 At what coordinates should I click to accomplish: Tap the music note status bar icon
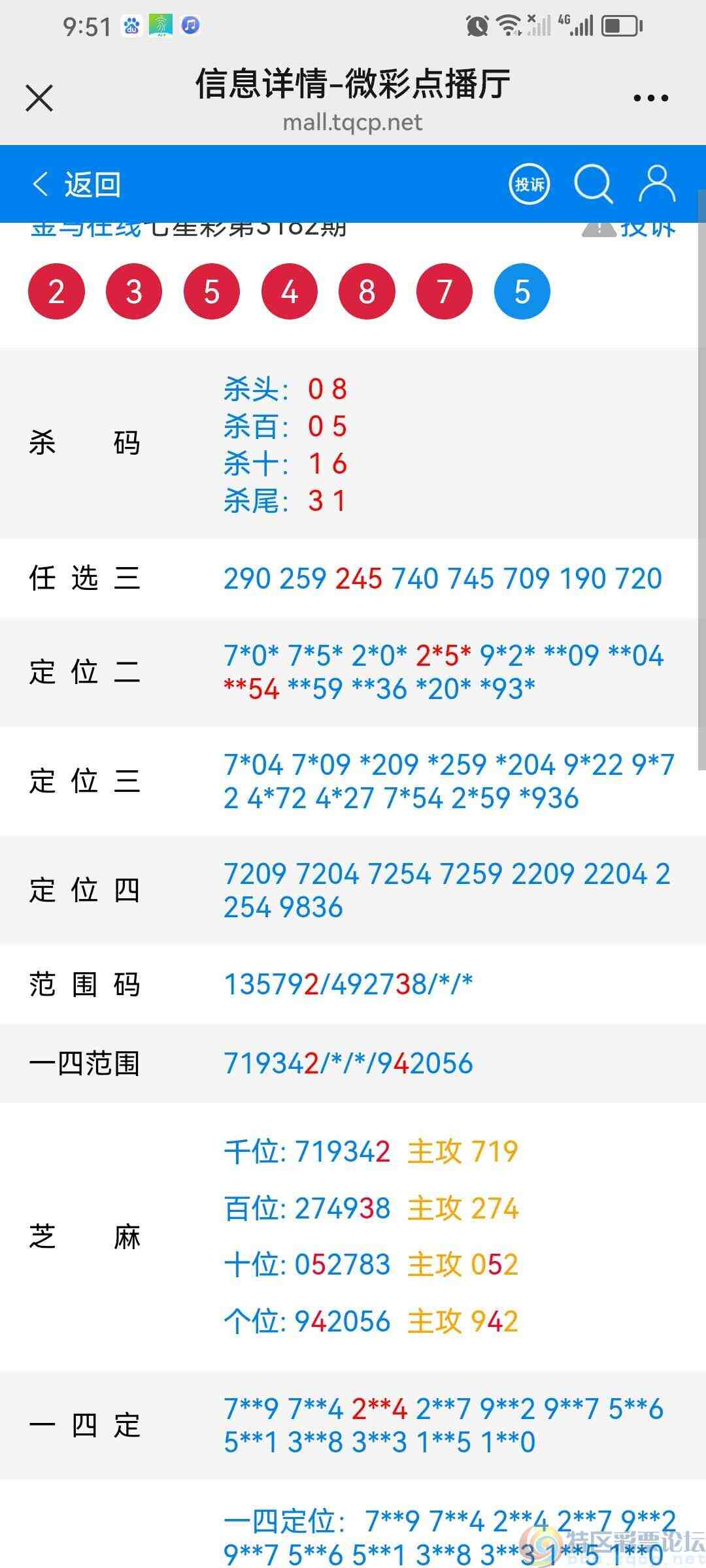(190, 27)
